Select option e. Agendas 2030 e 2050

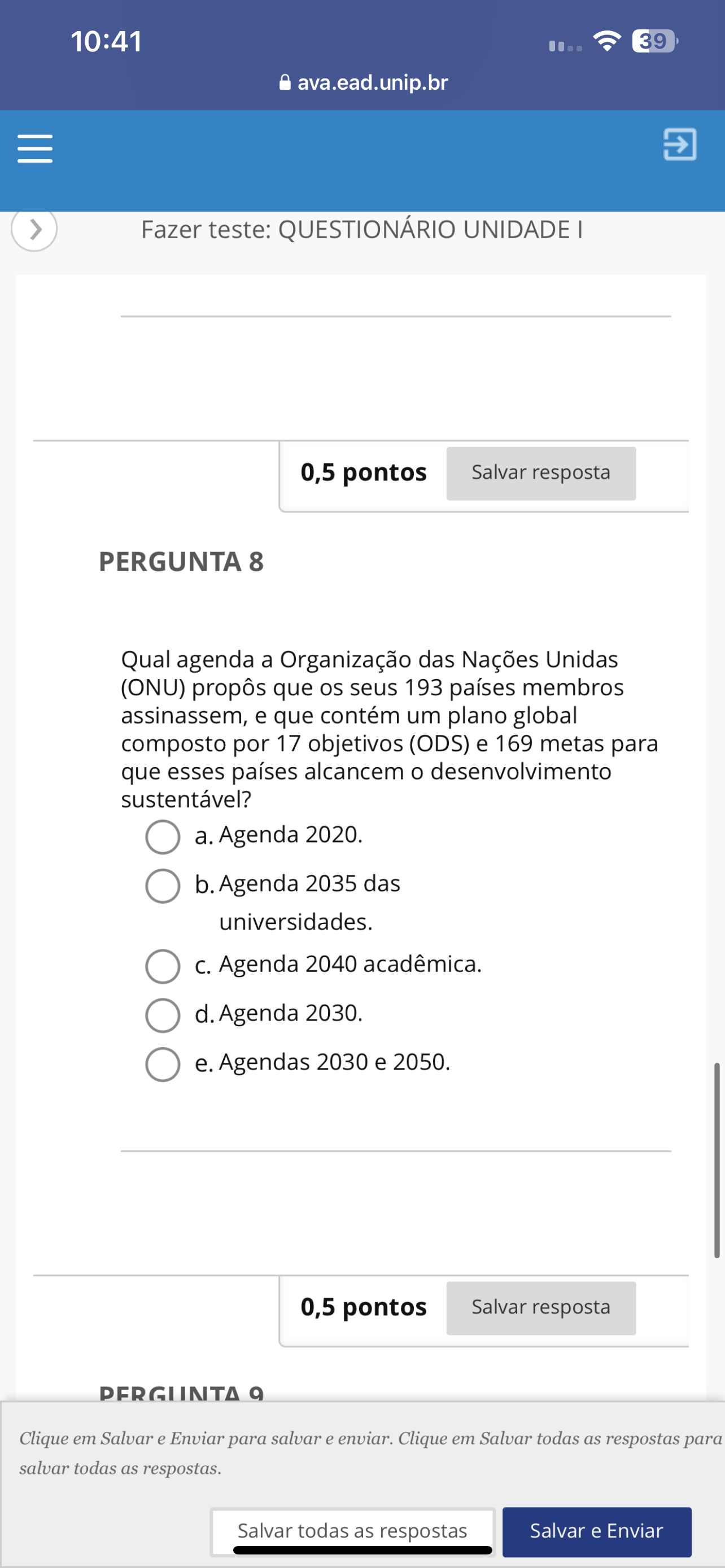tap(163, 1064)
